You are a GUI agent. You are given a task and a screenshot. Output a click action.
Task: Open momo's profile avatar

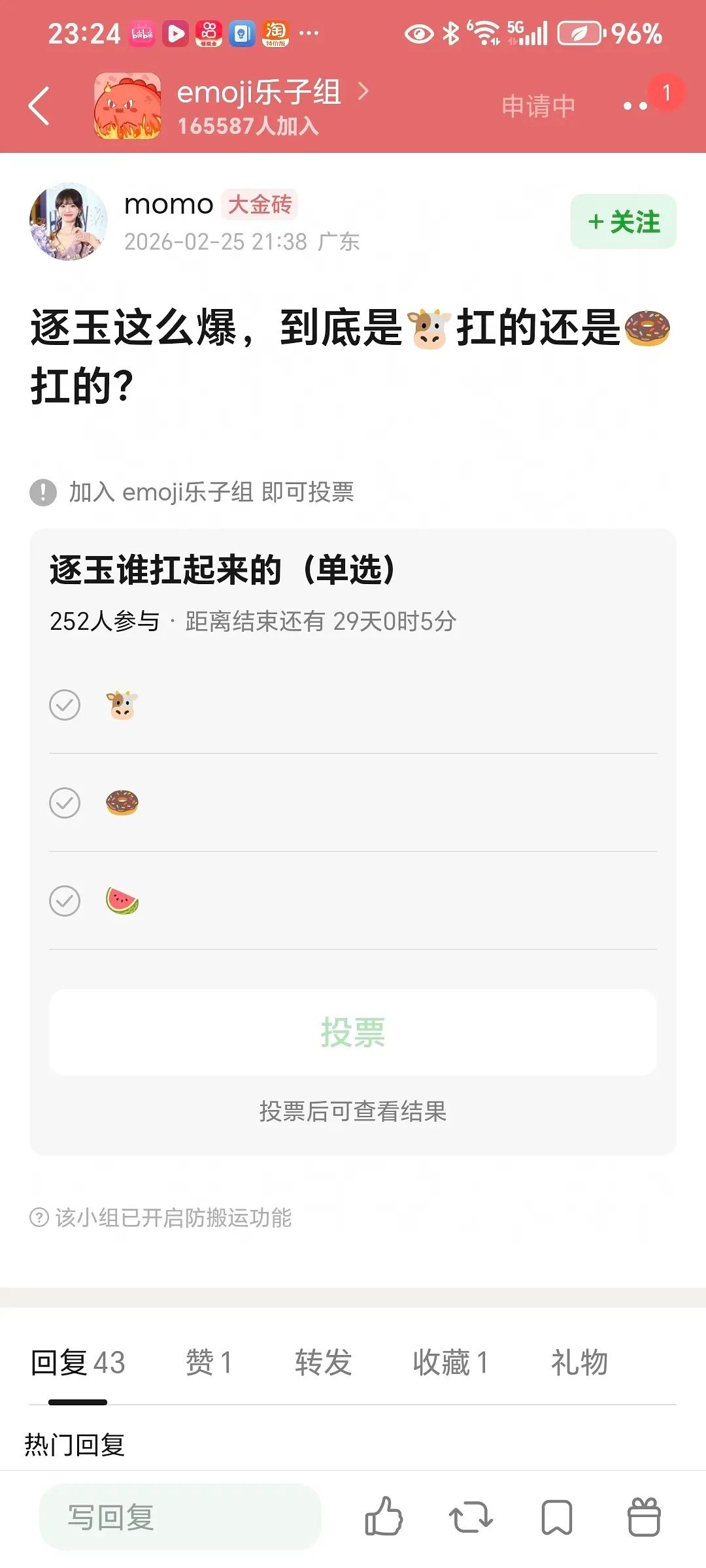(x=69, y=221)
